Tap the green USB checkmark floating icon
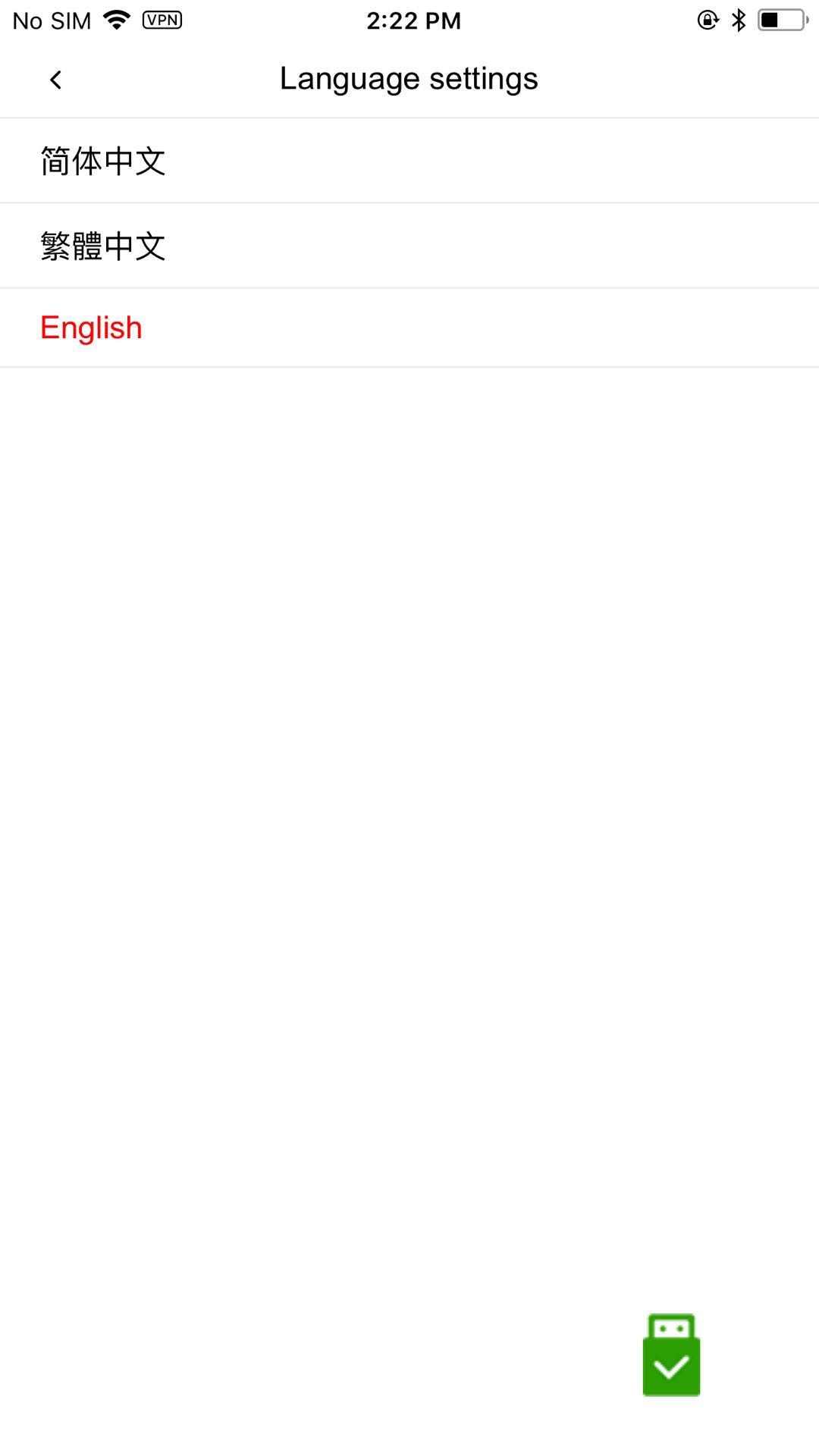Image resolution: width=819 pixels, height=1456 pixels. [x=671, y=1355]
